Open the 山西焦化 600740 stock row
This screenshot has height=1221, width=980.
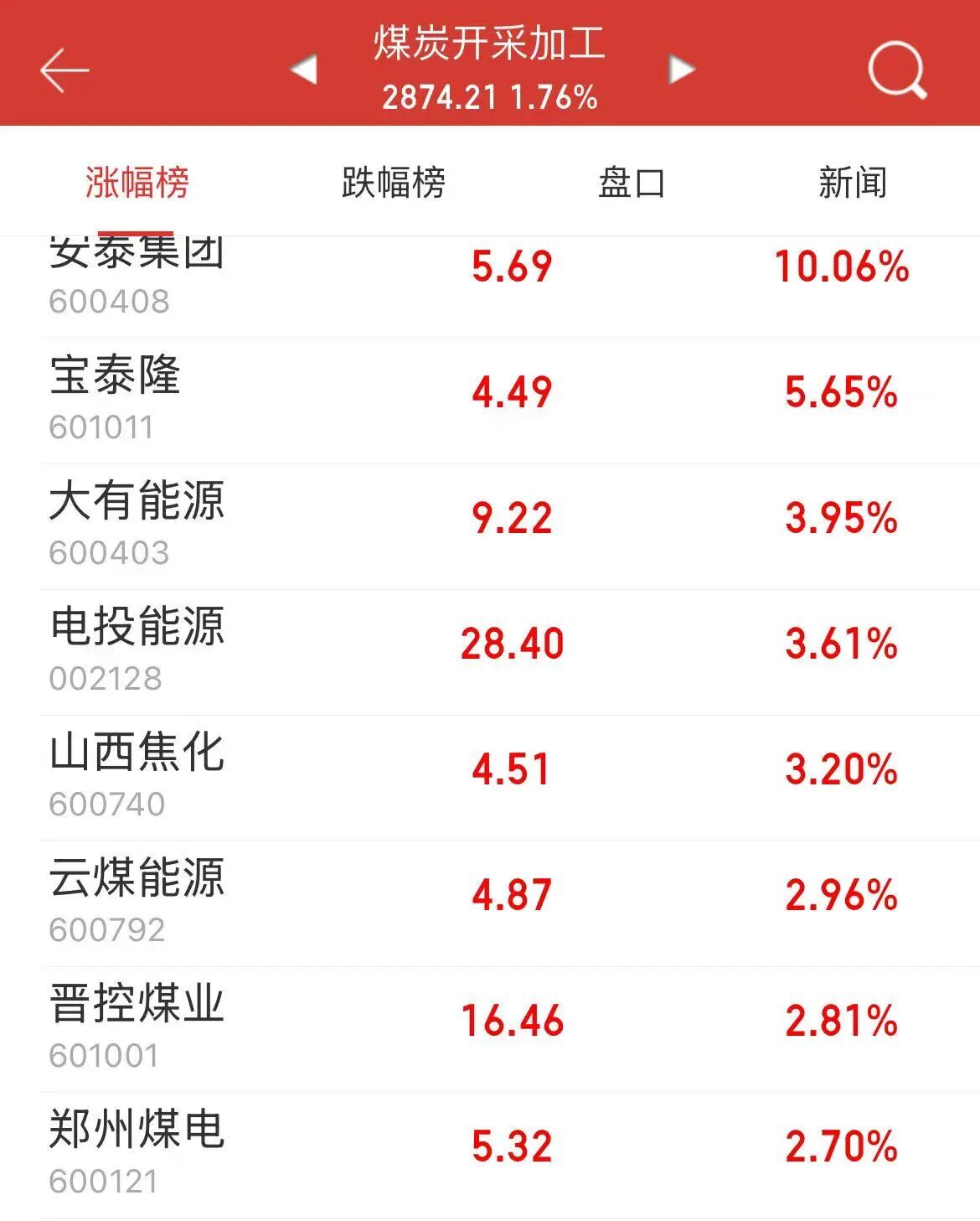coord(490,778)
